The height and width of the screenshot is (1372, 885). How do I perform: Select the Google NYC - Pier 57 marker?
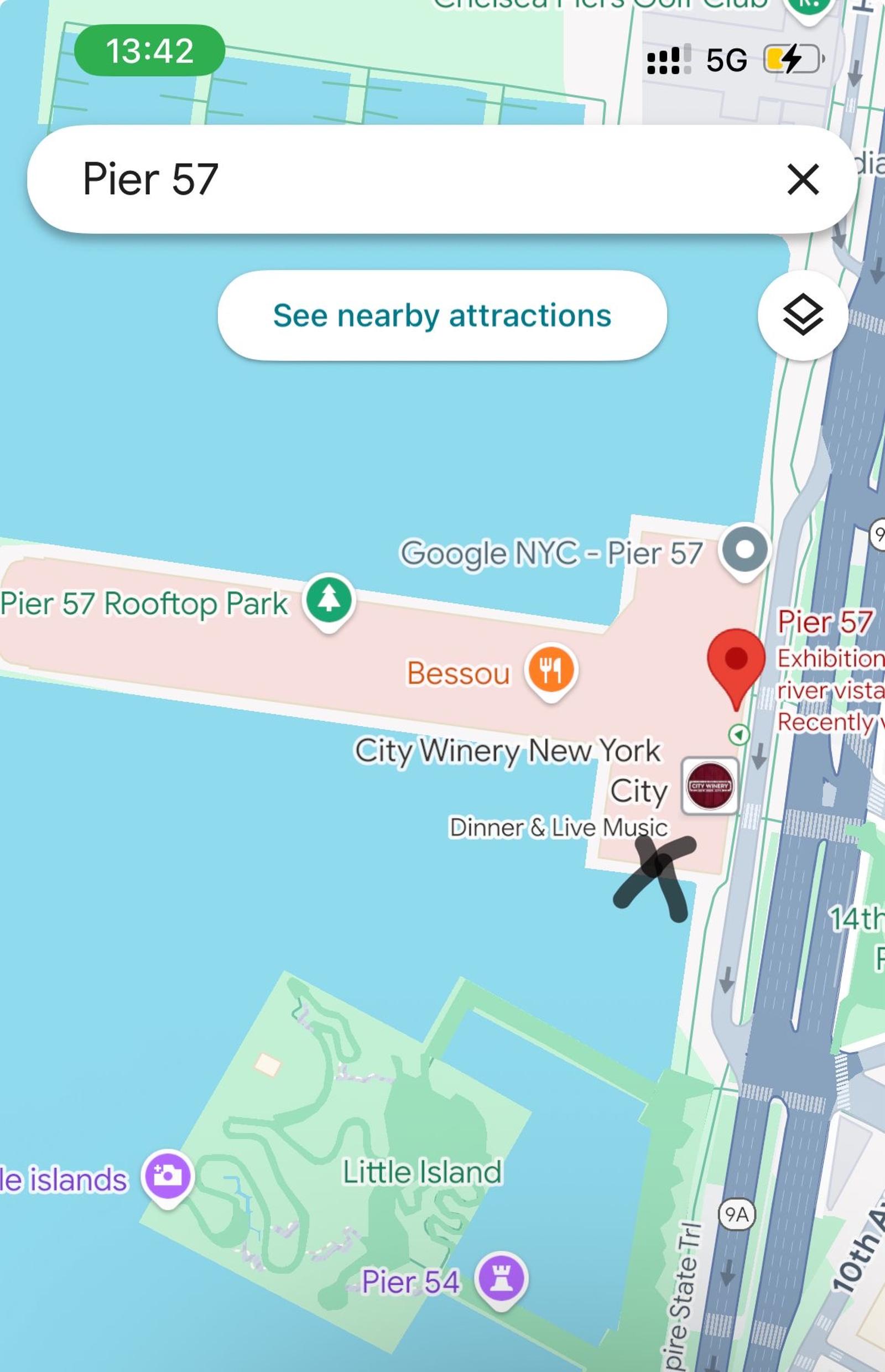click(744, 550)
